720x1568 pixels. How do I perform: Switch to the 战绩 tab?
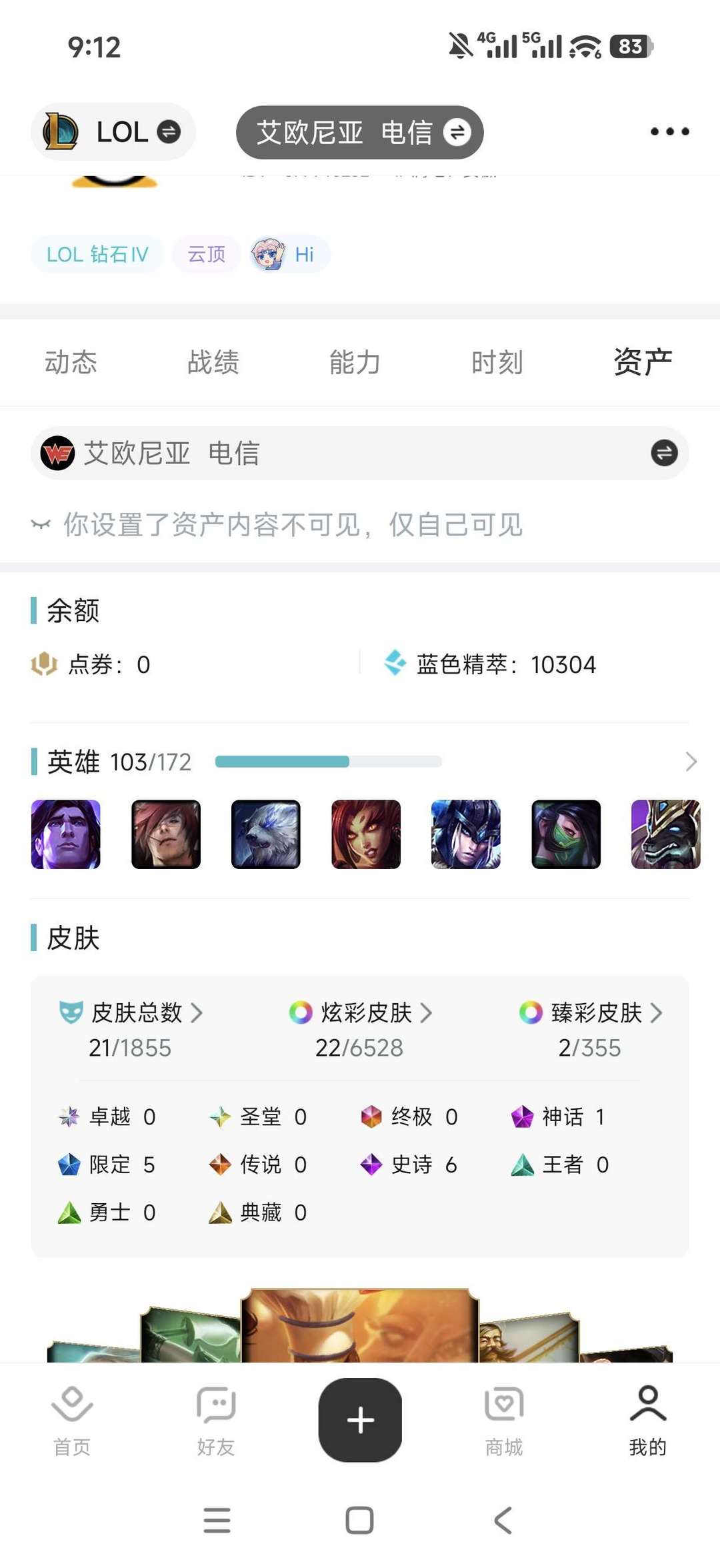[212, 362]
